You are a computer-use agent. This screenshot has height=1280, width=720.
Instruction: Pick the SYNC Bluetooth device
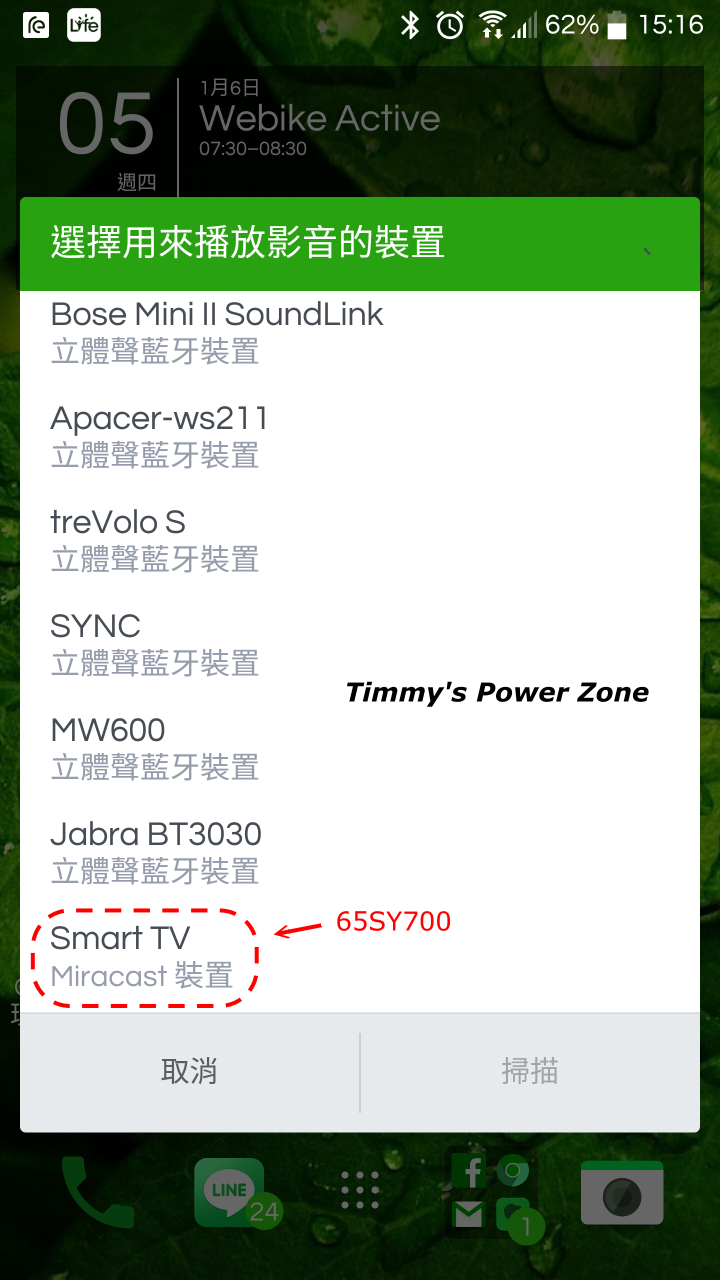[x=360, y=645]
